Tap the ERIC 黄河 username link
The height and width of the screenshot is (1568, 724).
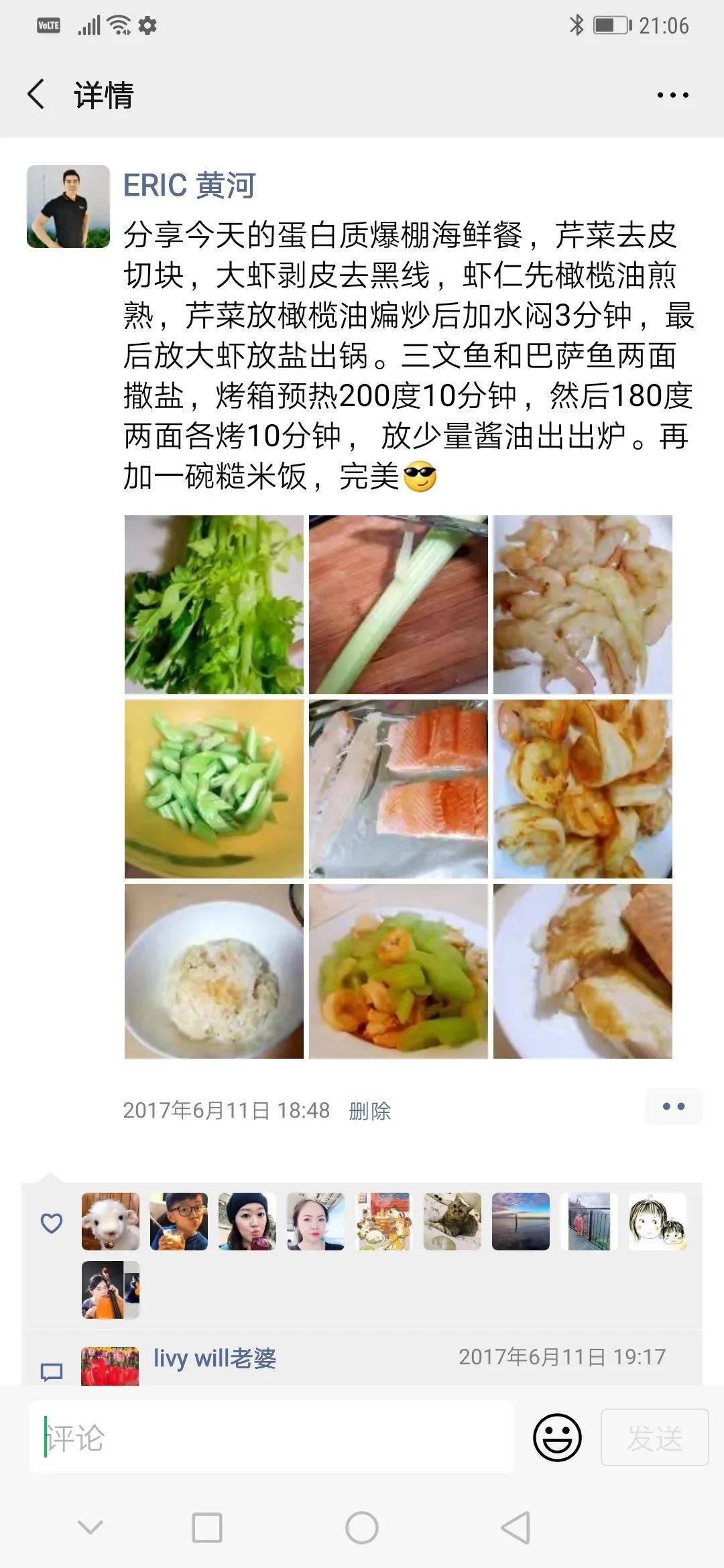tap(189, 185)
